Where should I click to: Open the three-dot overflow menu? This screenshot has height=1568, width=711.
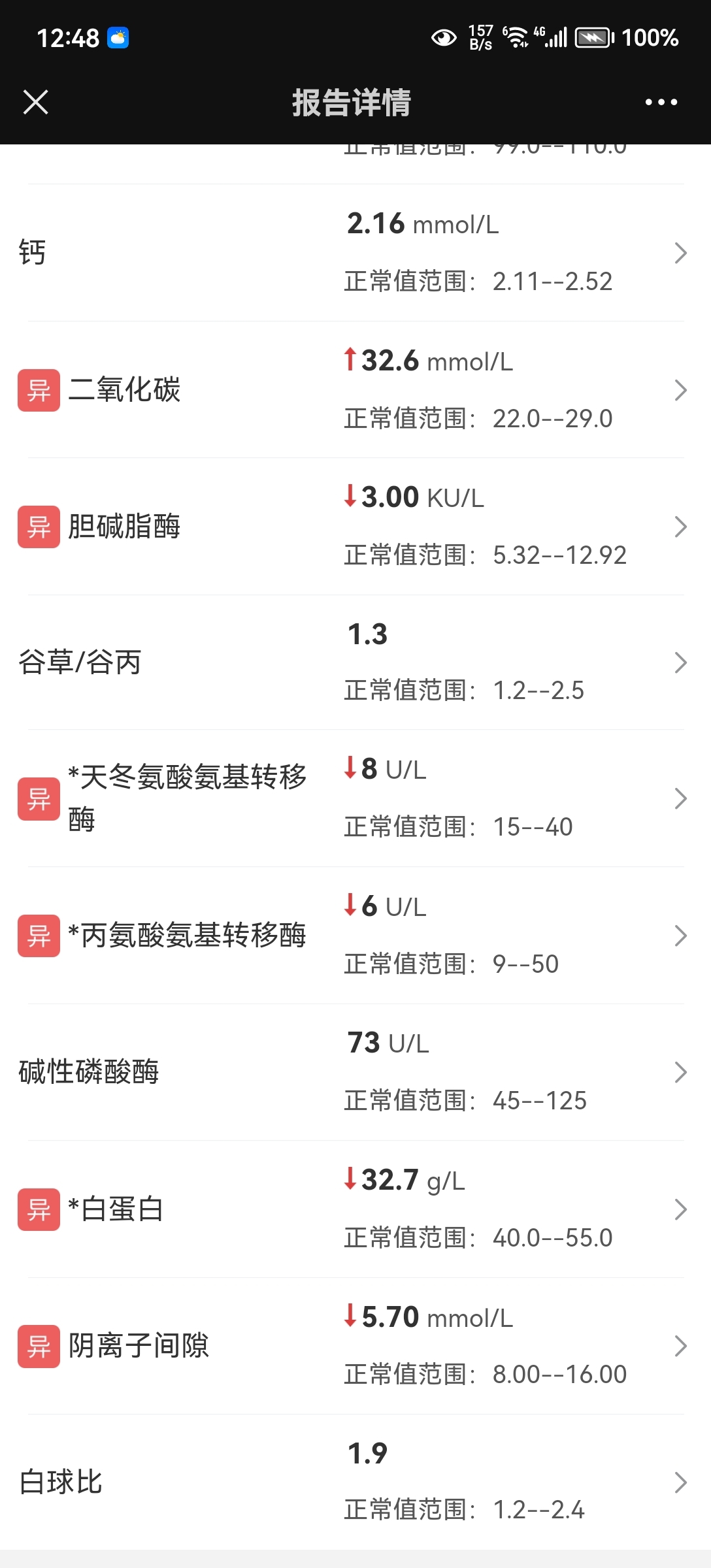tap(661, 102)
